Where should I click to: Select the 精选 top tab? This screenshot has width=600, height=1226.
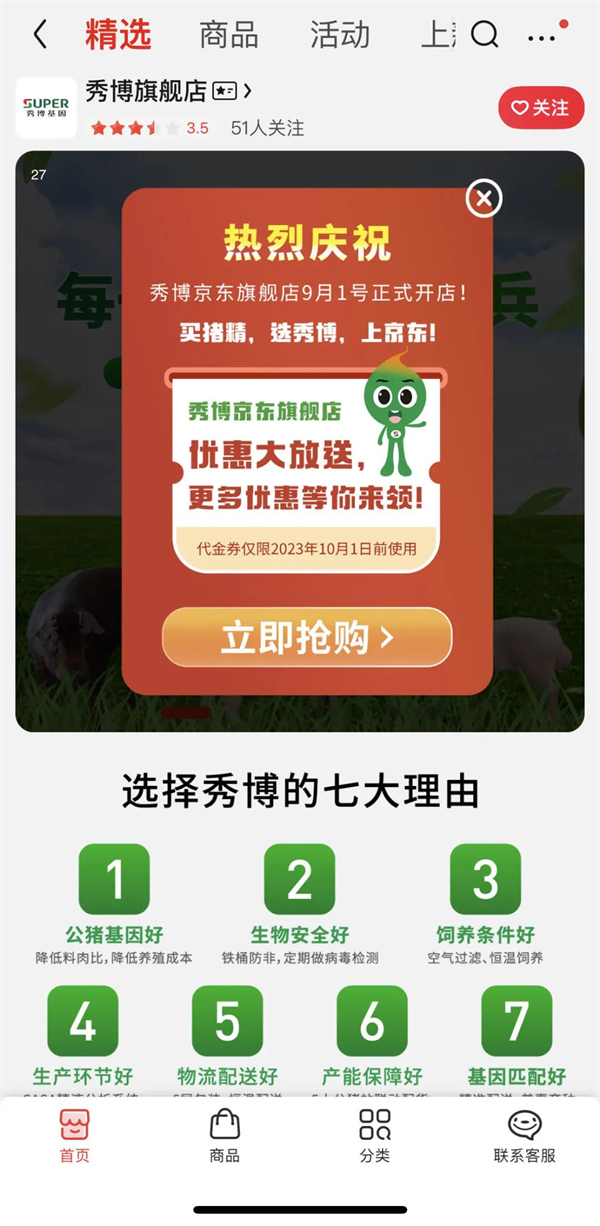[118, 35]
